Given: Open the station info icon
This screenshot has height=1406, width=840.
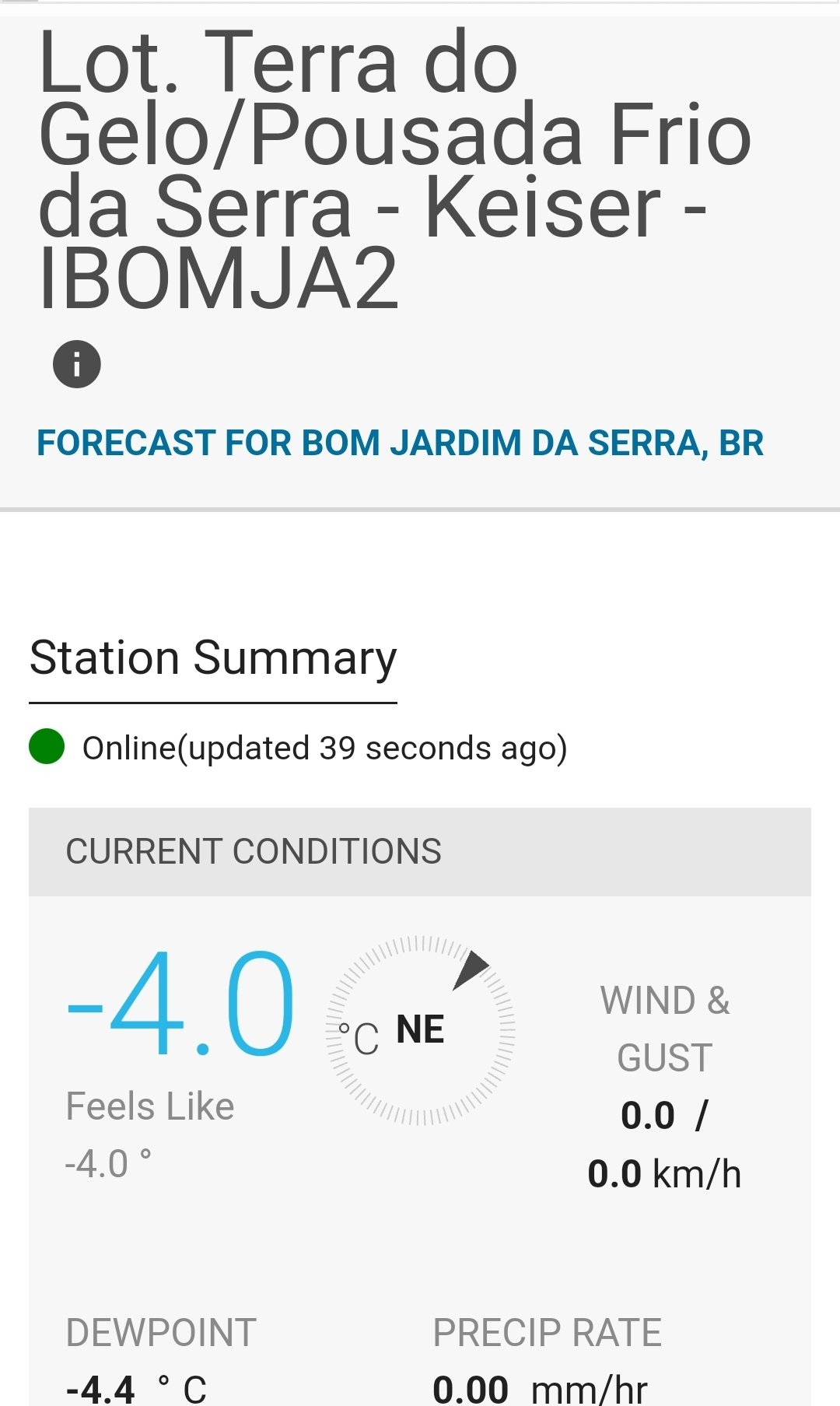Looking at the screenshot, I should (x=76, y=364).
